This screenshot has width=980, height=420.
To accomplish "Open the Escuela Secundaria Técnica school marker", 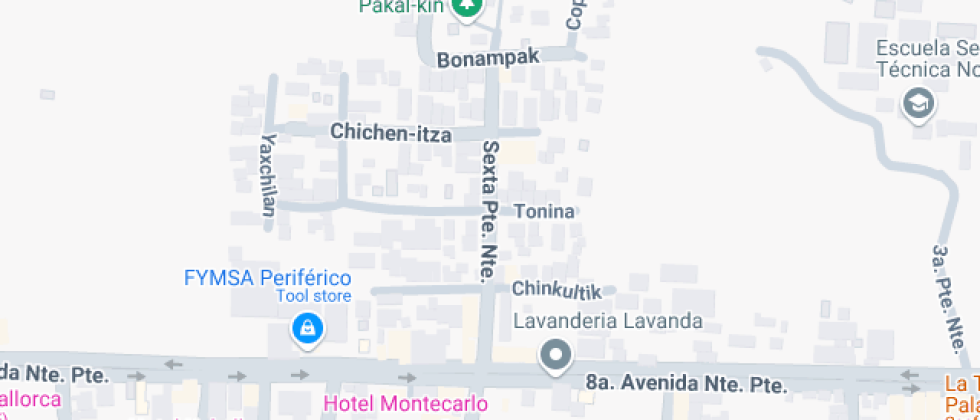I will click(917, 102).
